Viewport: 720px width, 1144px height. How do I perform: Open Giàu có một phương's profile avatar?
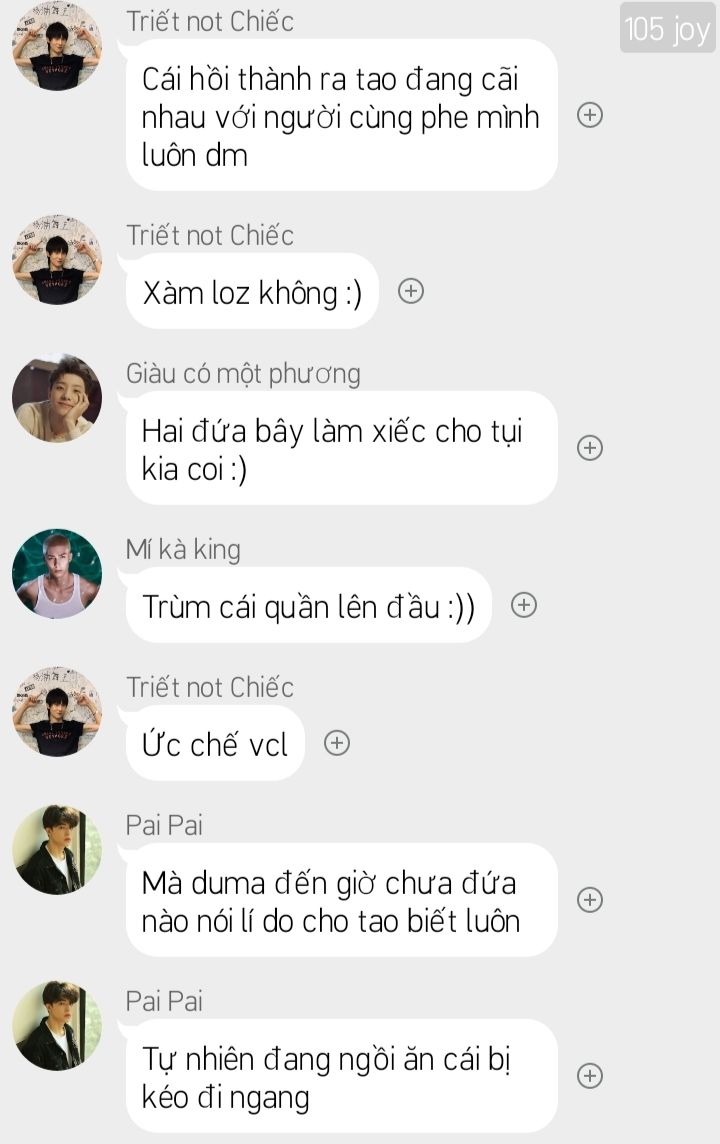57,398
